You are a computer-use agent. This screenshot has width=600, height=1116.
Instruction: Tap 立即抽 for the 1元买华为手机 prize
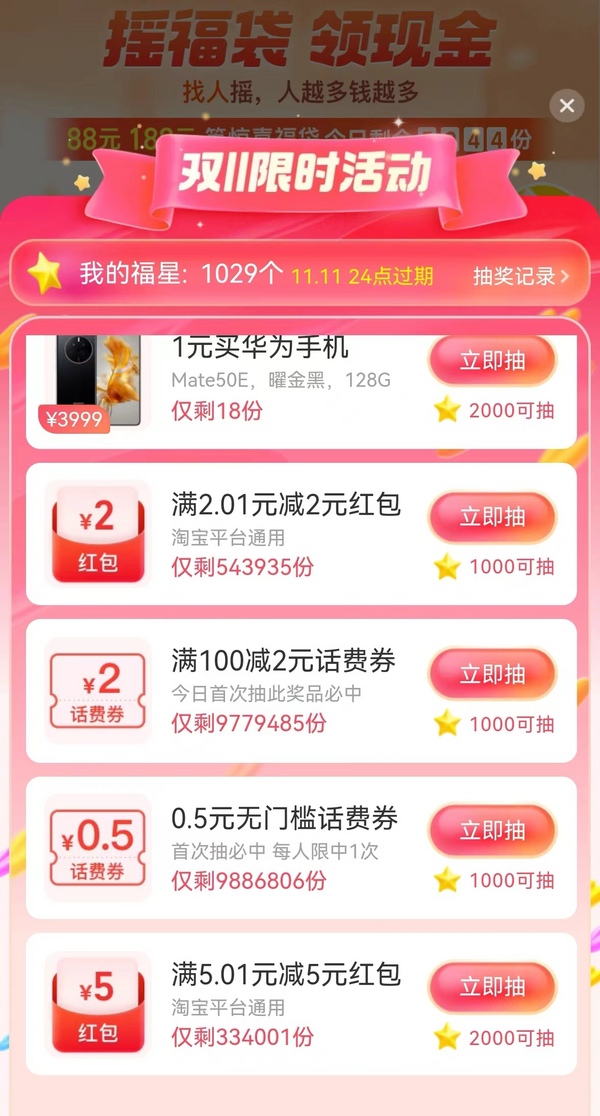492,361
